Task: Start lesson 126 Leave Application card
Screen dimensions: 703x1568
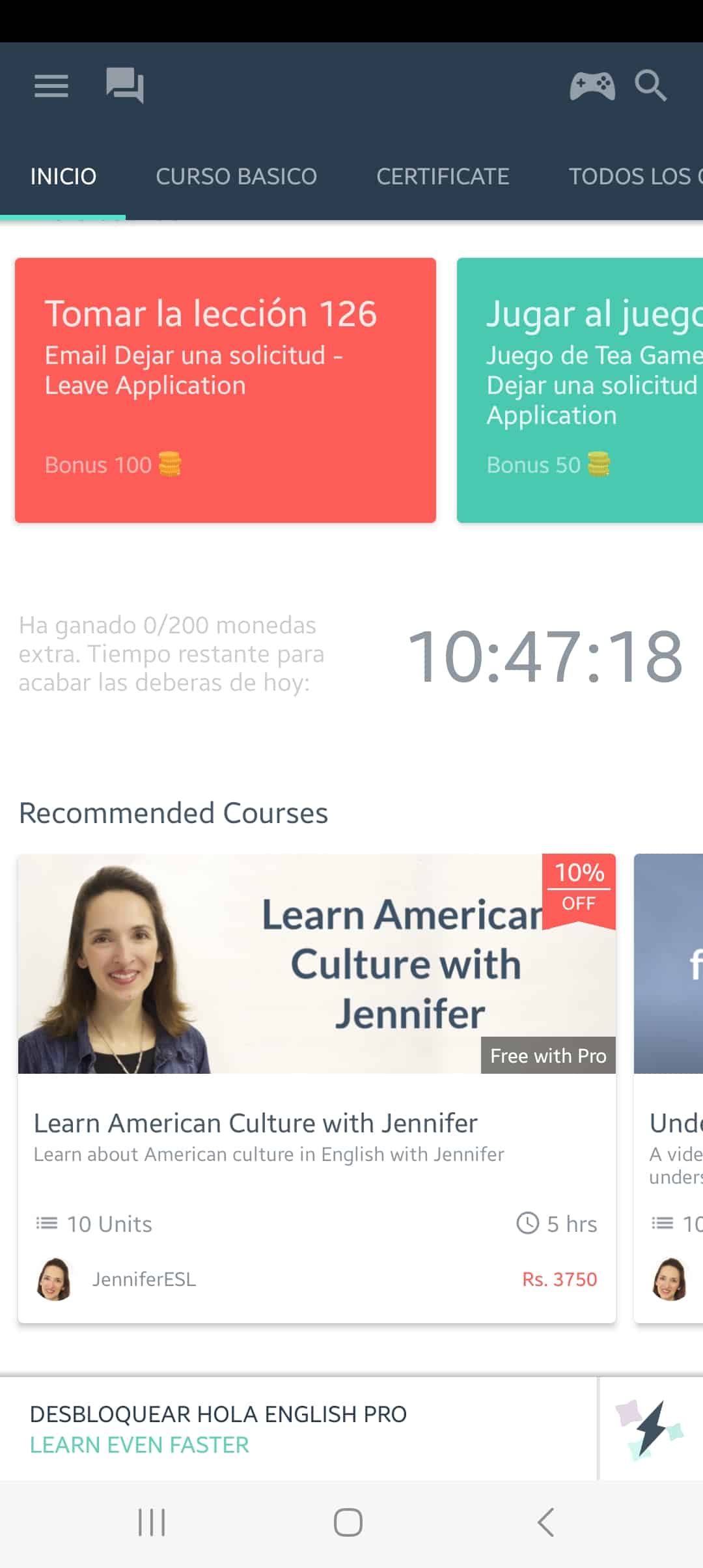Action: click(225, 390)
